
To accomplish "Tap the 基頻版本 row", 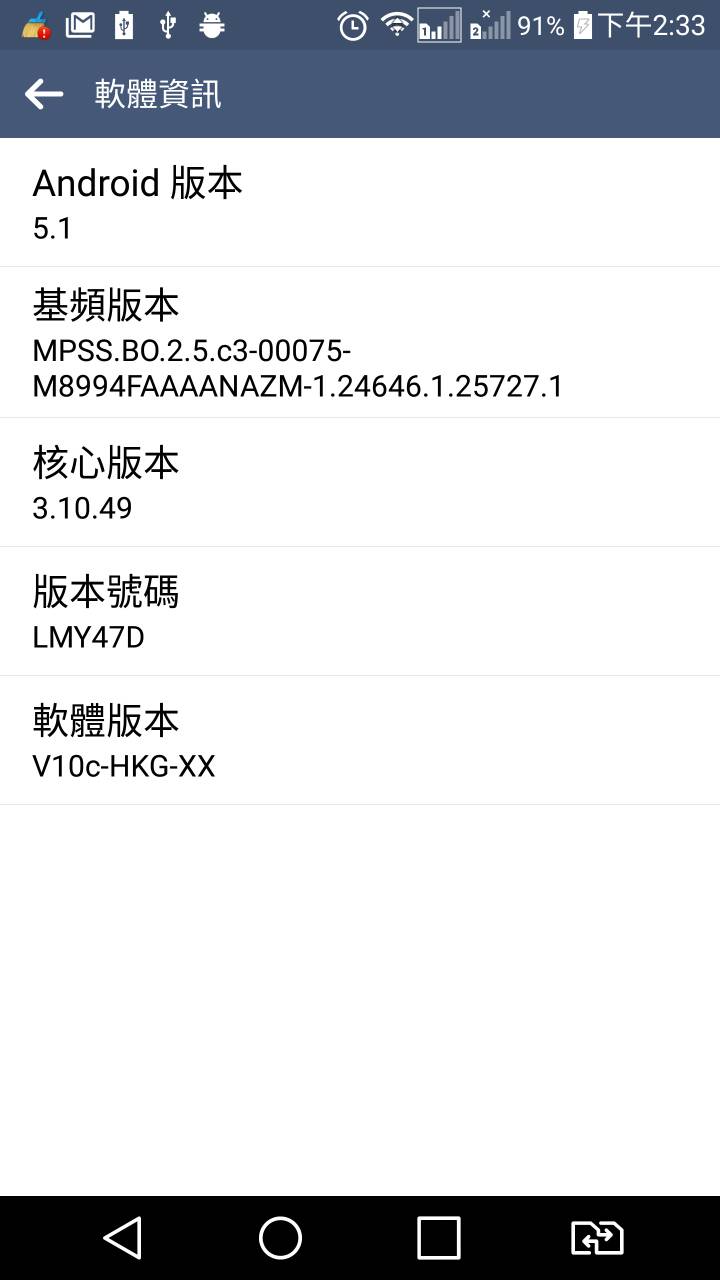I will pyautogui.click(x=360, y=342).
